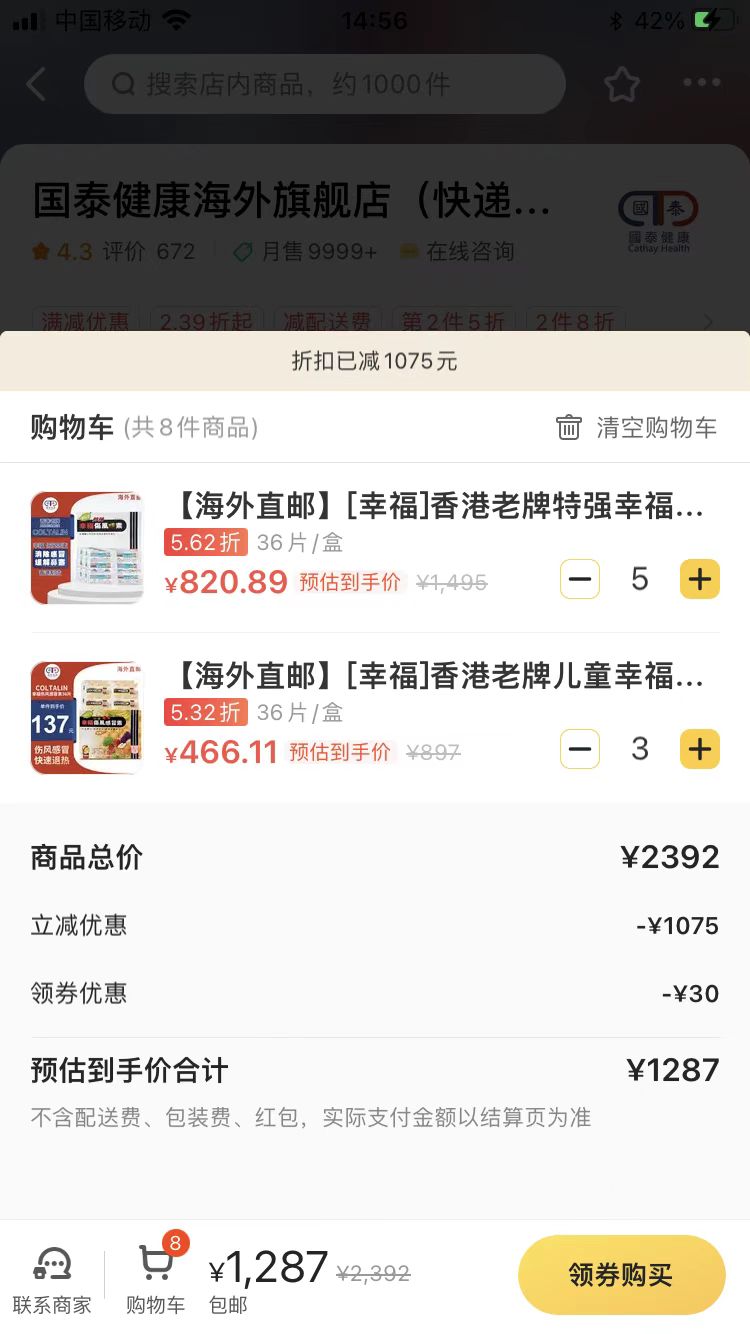The width and height of the screenshot is (750, 1334).
Task: Go back using the arrow icon
Action: tap(37, 84)
